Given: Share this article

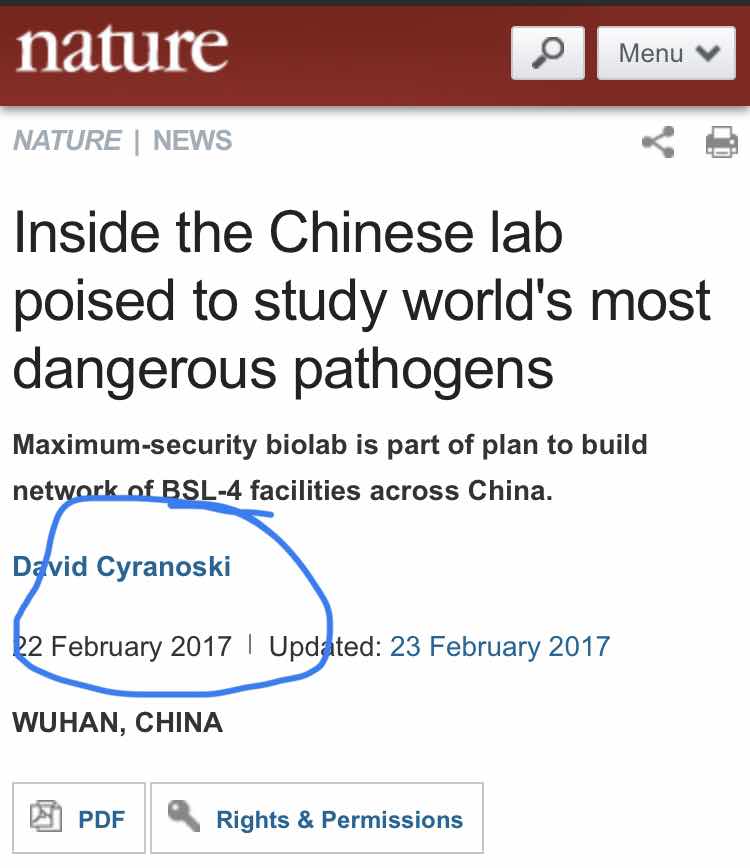Looking at the screenshot, I should [x=657, y=142].
